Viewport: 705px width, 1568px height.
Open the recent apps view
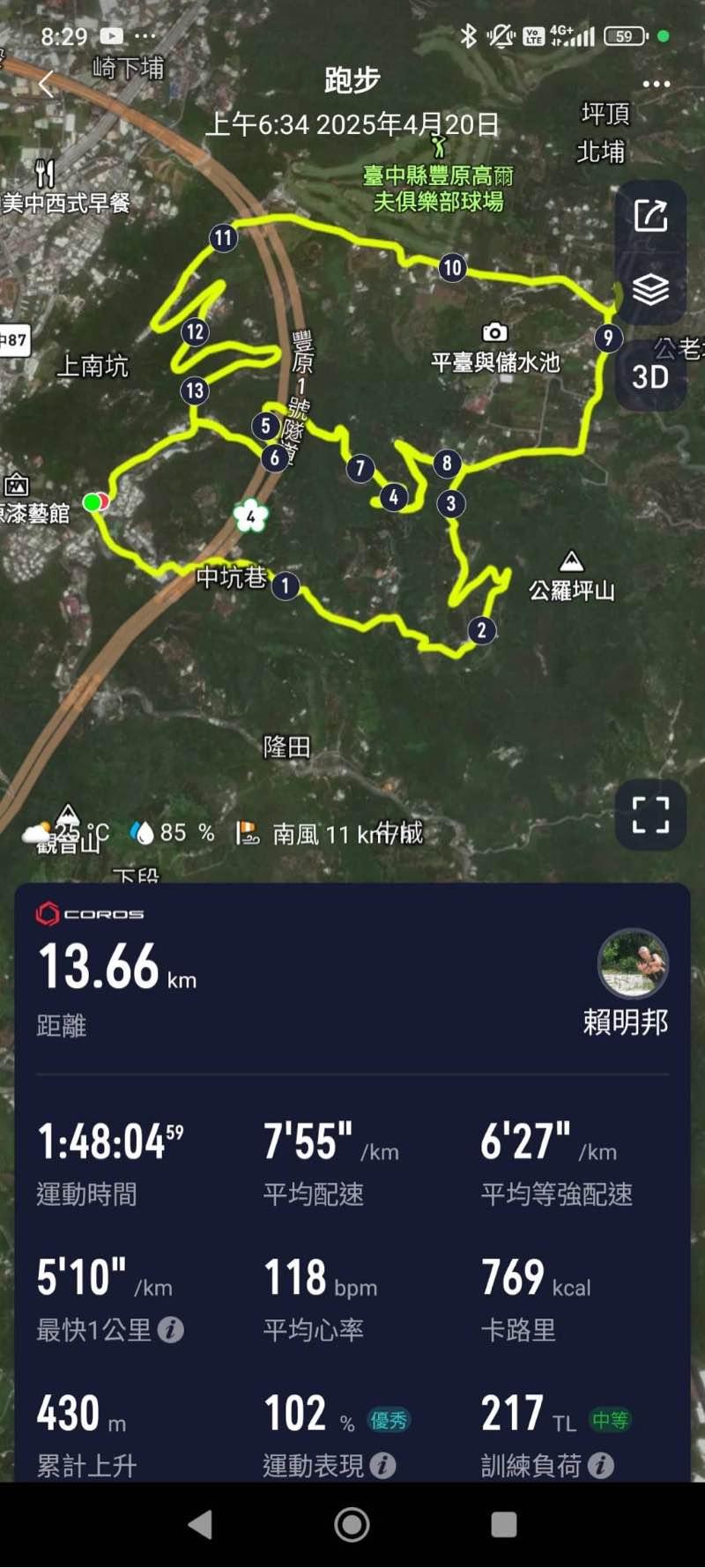pos(503,1524)
